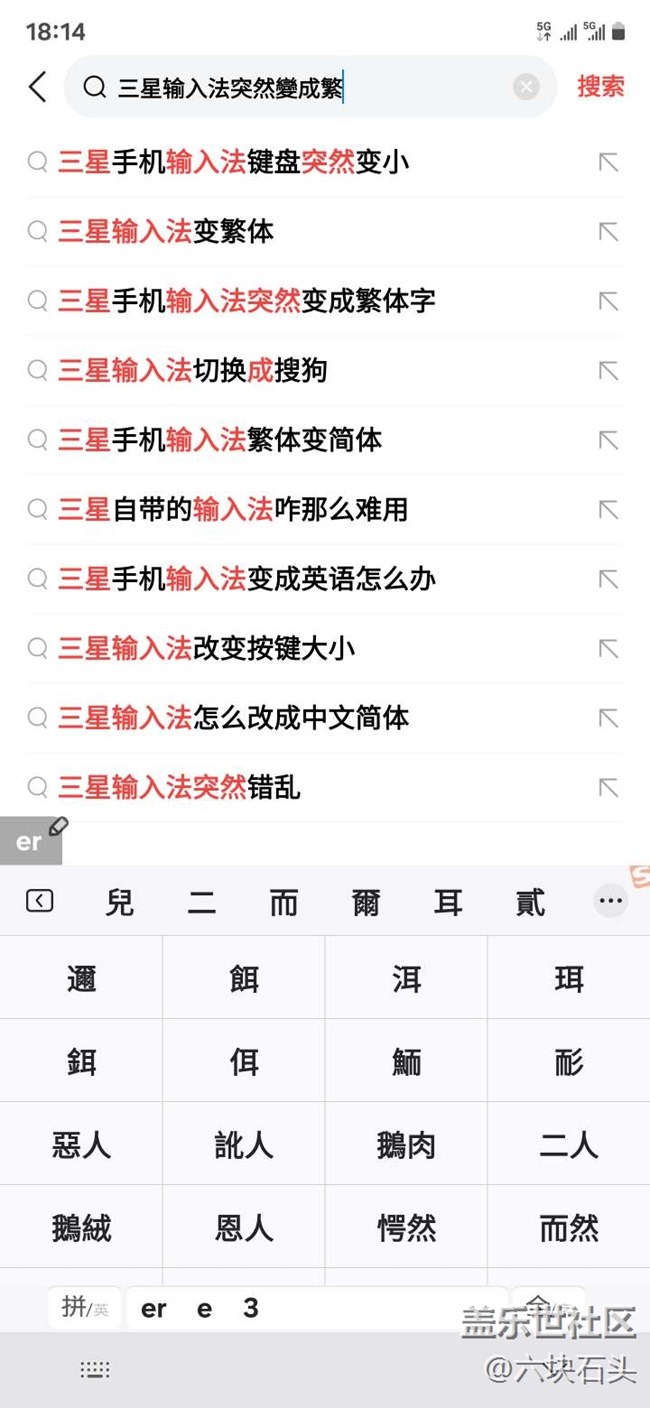Hide the keyboard with the bottom keyboard icon
The height and width of the screenshot is (1408, 650).
[95, 1369]
